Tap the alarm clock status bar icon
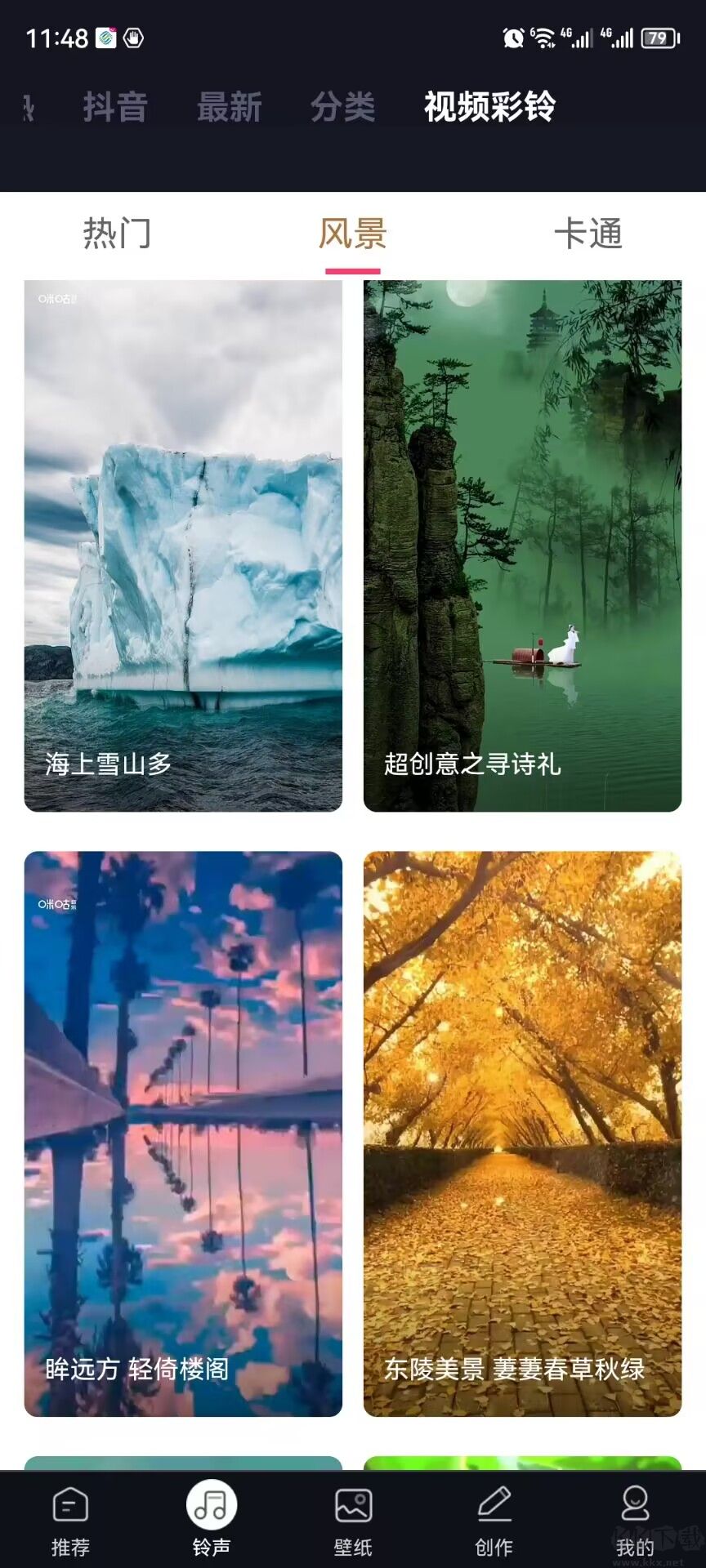The height and width of the screenshot is (1568, 706). tap(514, 37)
